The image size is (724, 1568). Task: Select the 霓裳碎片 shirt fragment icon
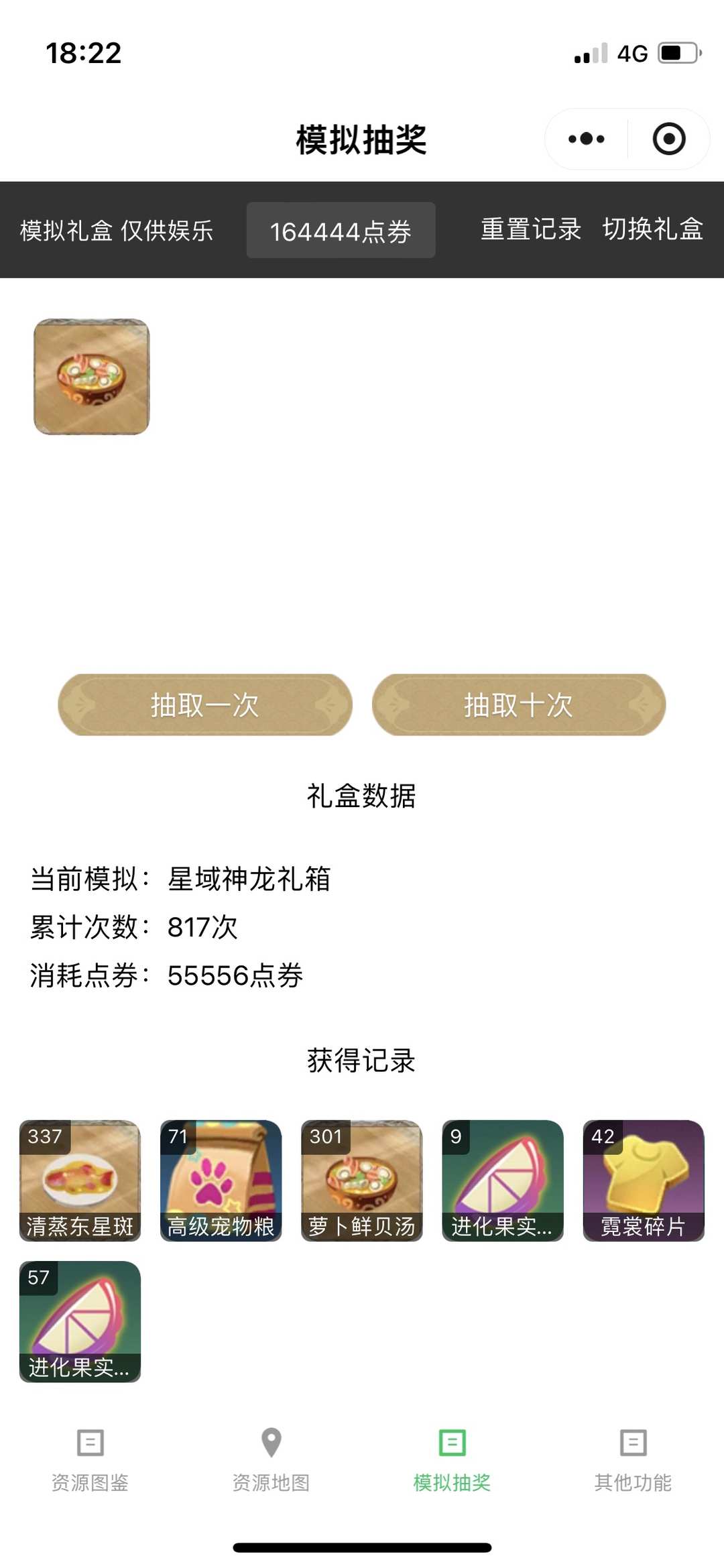point(643,1180)
